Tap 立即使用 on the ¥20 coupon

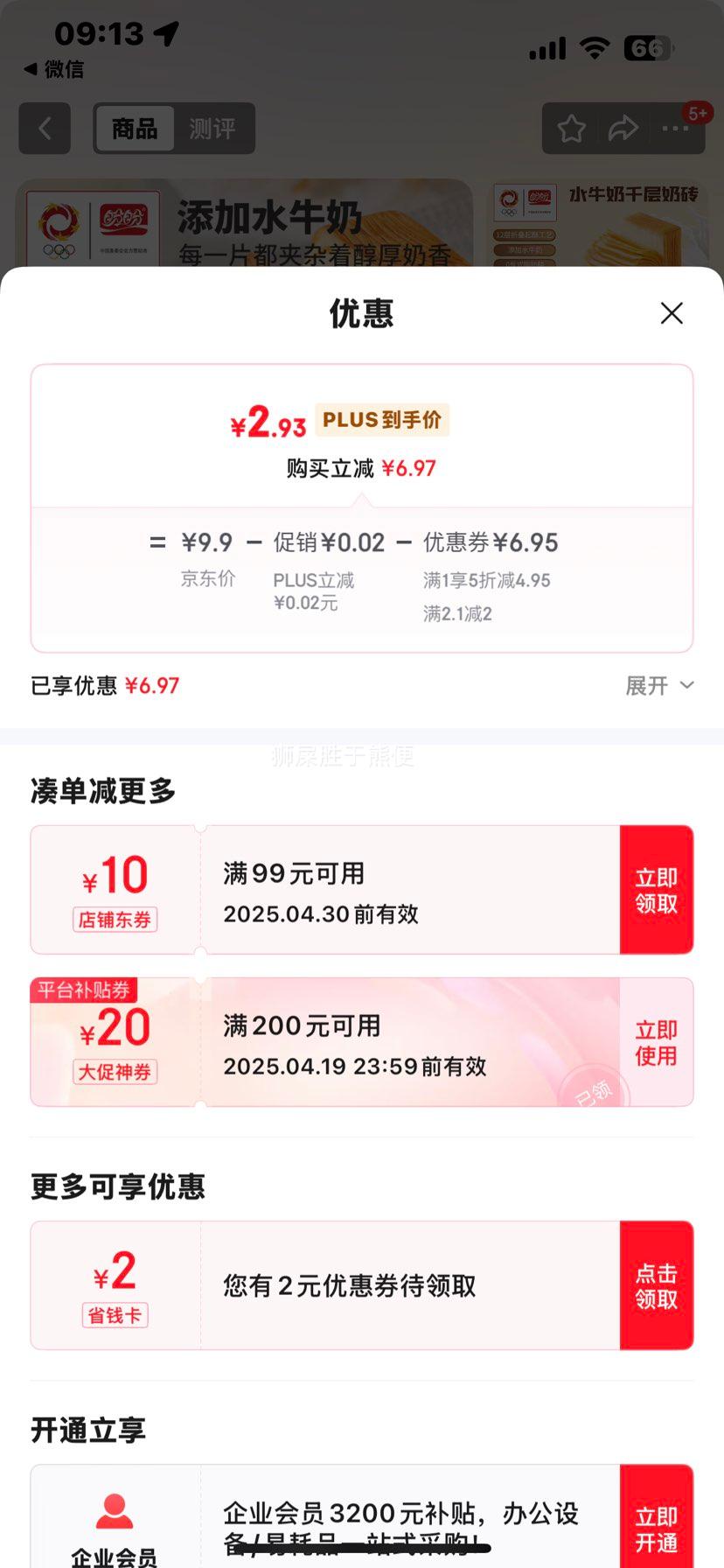[x=657, y=1042]
